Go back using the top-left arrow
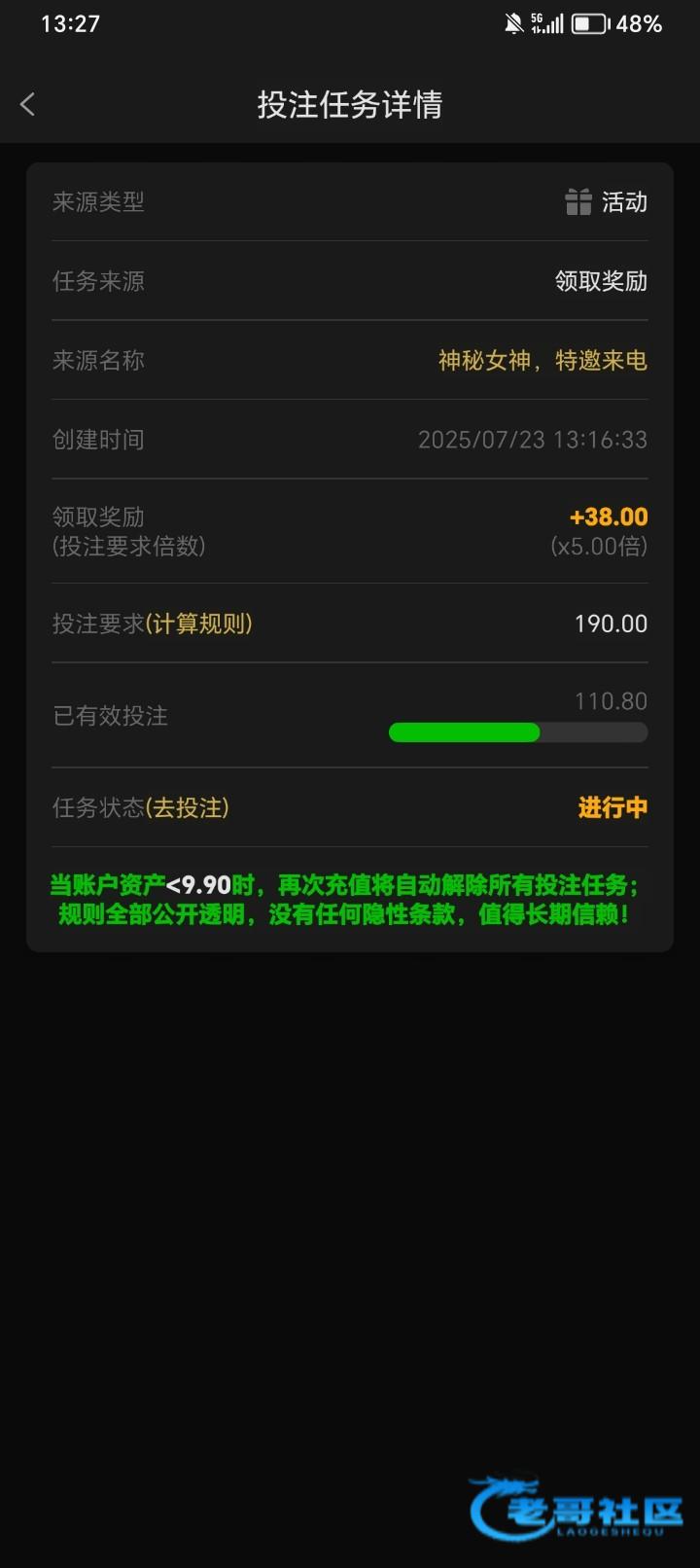 pyautogui.click(x=27, y=104)
